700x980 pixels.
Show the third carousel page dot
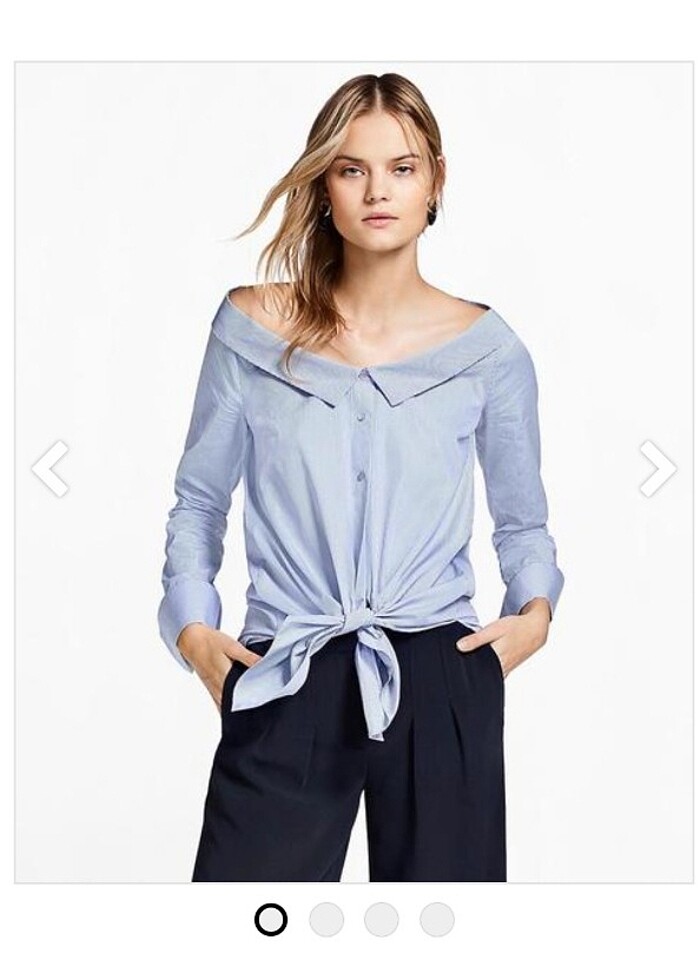tap(381, 919)
